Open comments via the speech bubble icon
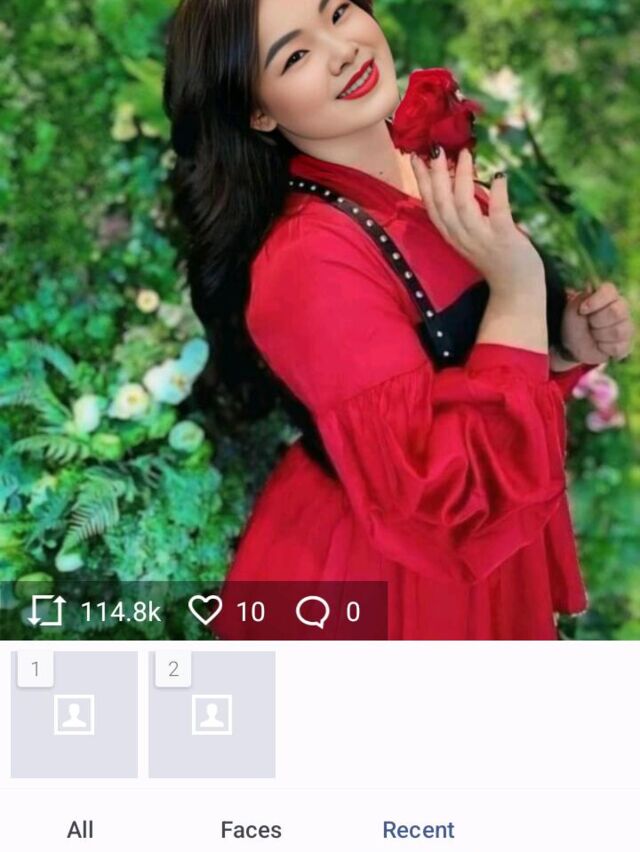The width and height of the screenshot is (640, 852). (312, 612)
